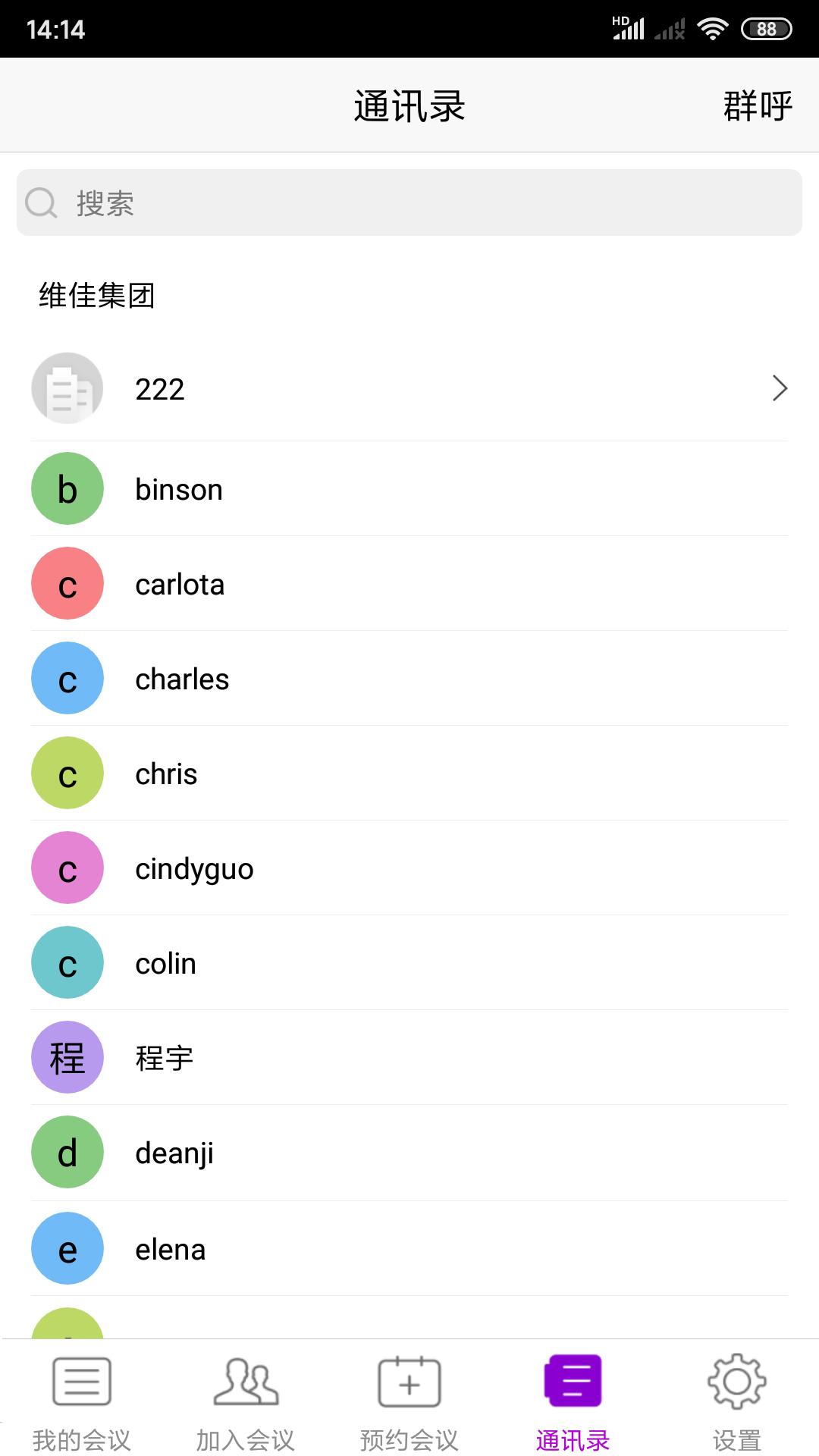Tap the 群呼 group call button

point(757,105)
